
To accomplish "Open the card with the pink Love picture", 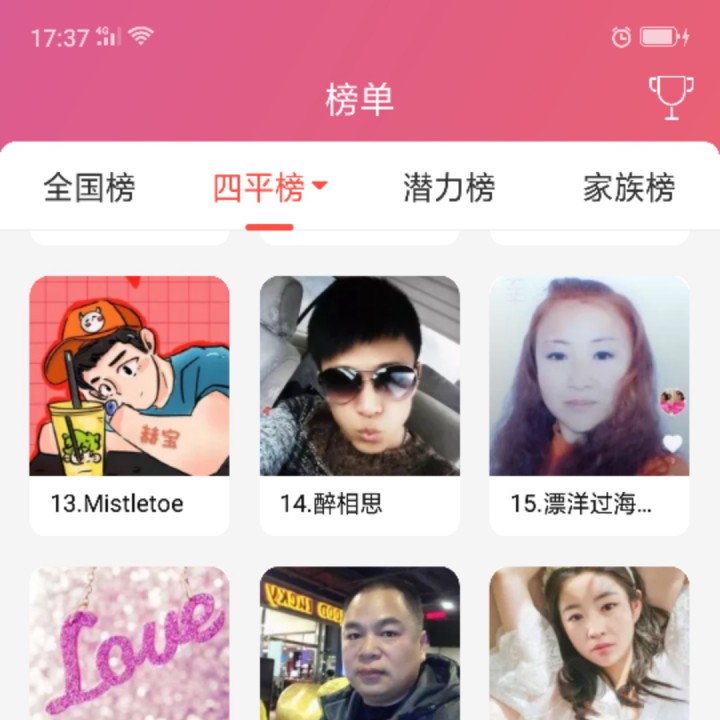I will pyautogui.click(x=129, y=645).
